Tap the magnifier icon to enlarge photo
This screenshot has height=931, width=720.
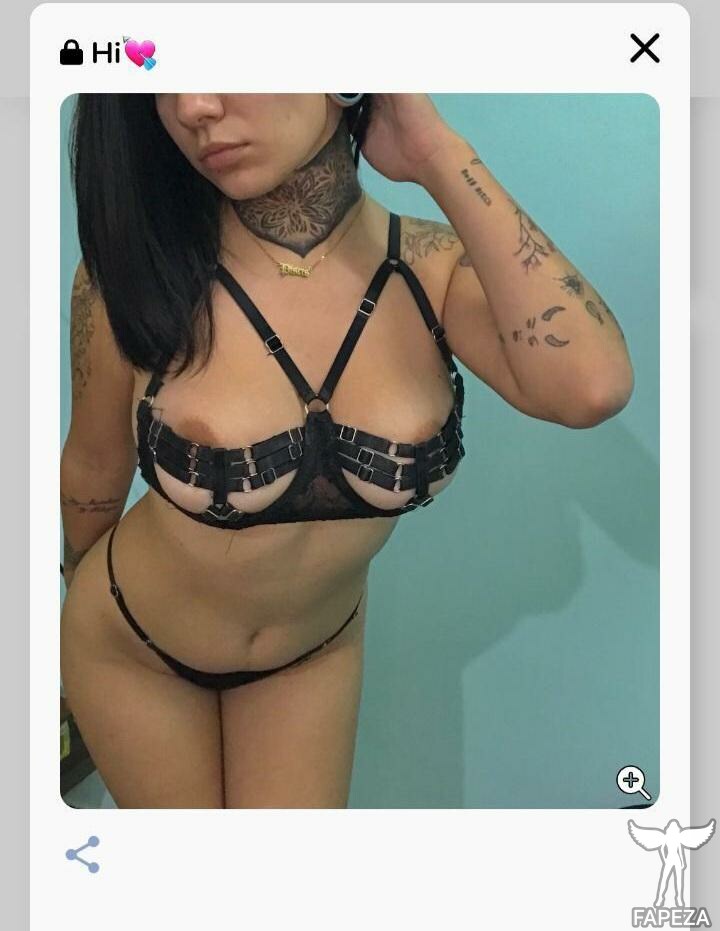pyautogui.click(x=633, y=783)
